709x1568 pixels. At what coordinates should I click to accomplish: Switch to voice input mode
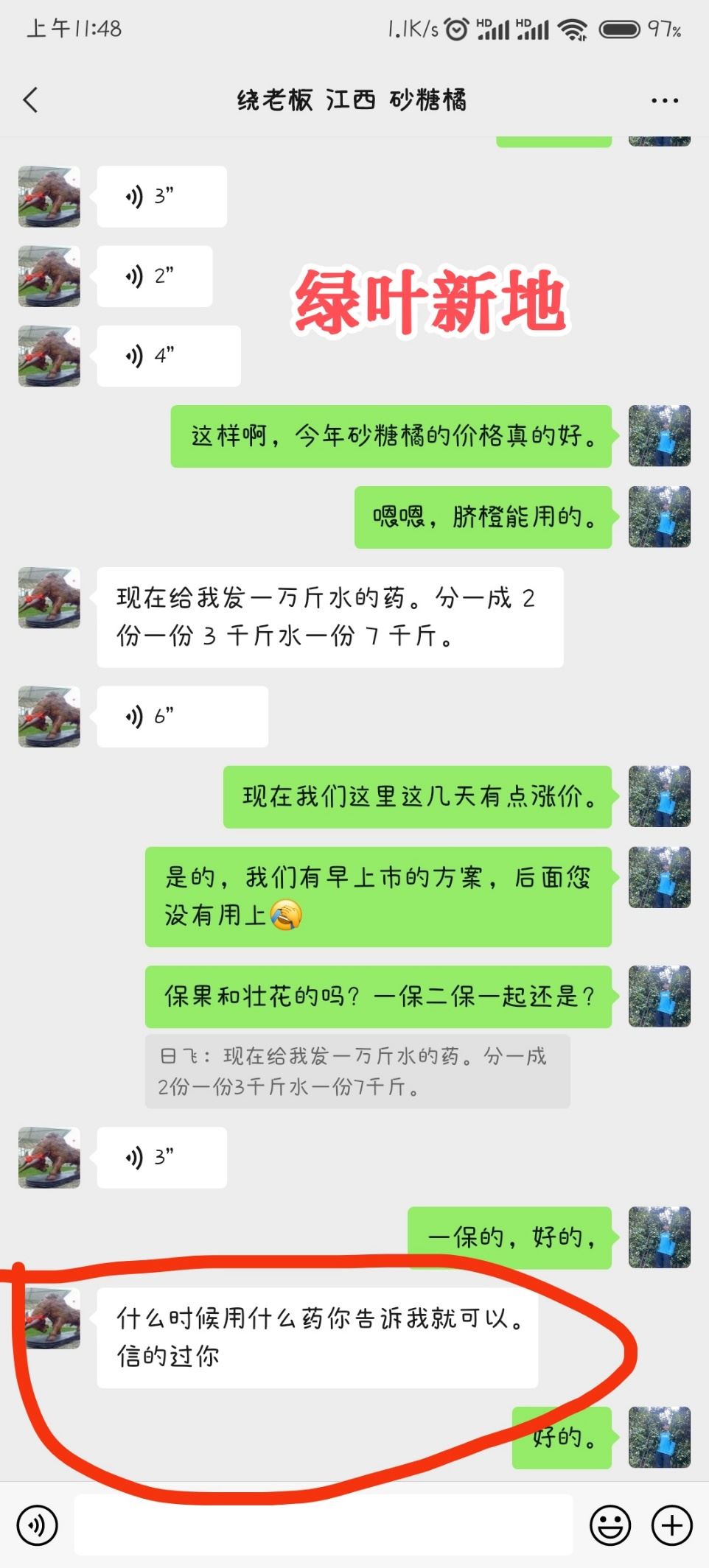point(37,1524)
